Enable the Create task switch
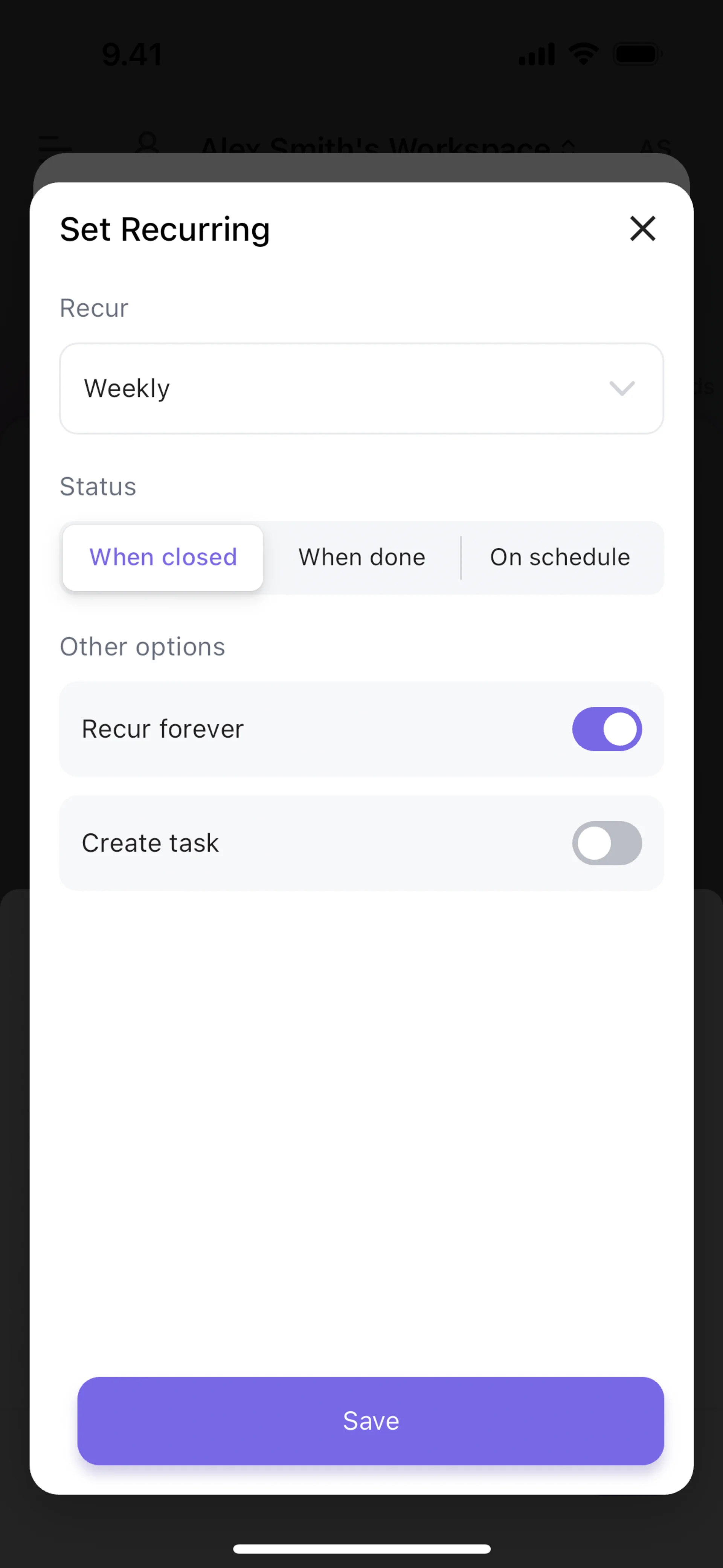This screenshot has width=723, height=1568. 606,843
